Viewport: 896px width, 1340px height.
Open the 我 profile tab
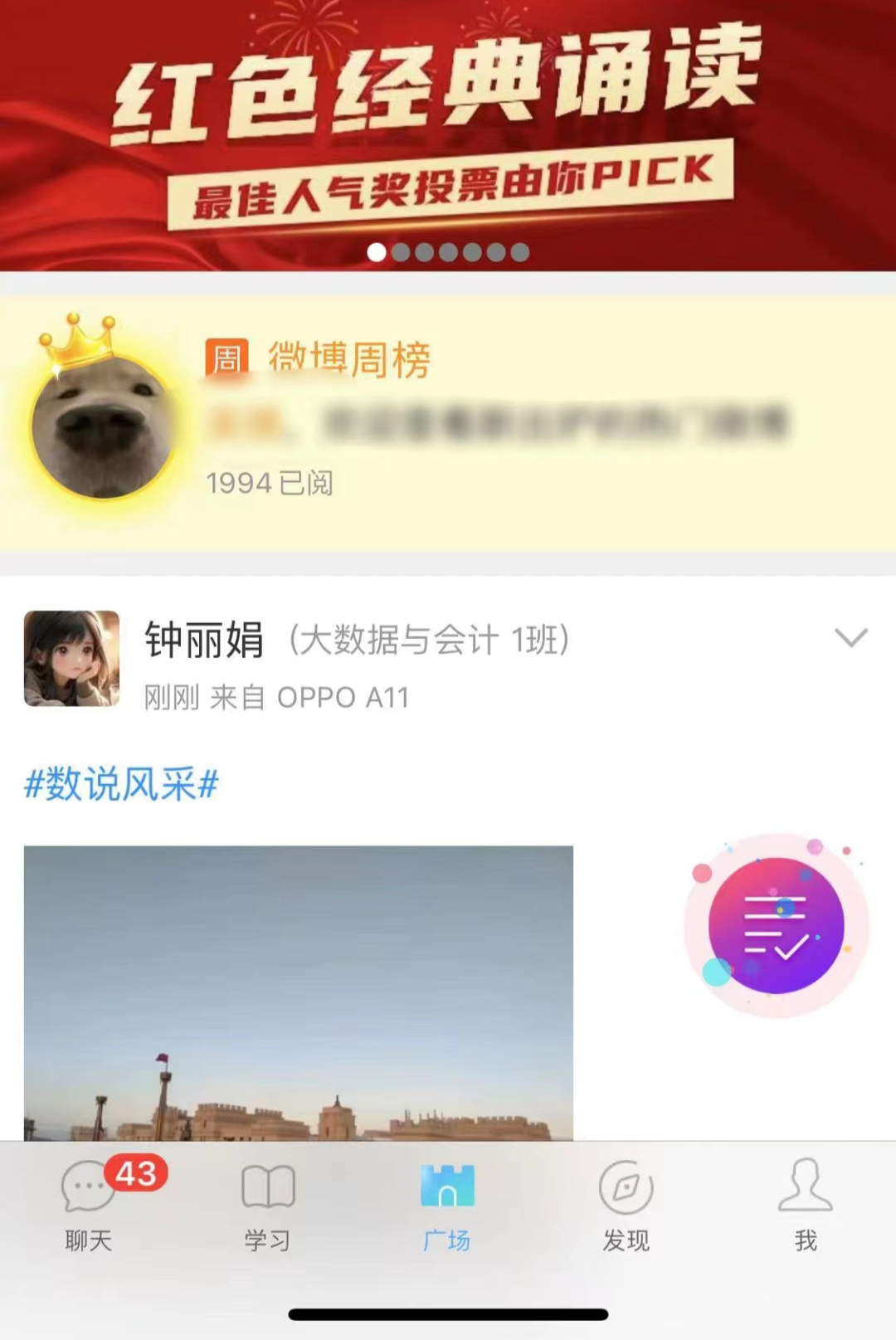coord(805,1203)
